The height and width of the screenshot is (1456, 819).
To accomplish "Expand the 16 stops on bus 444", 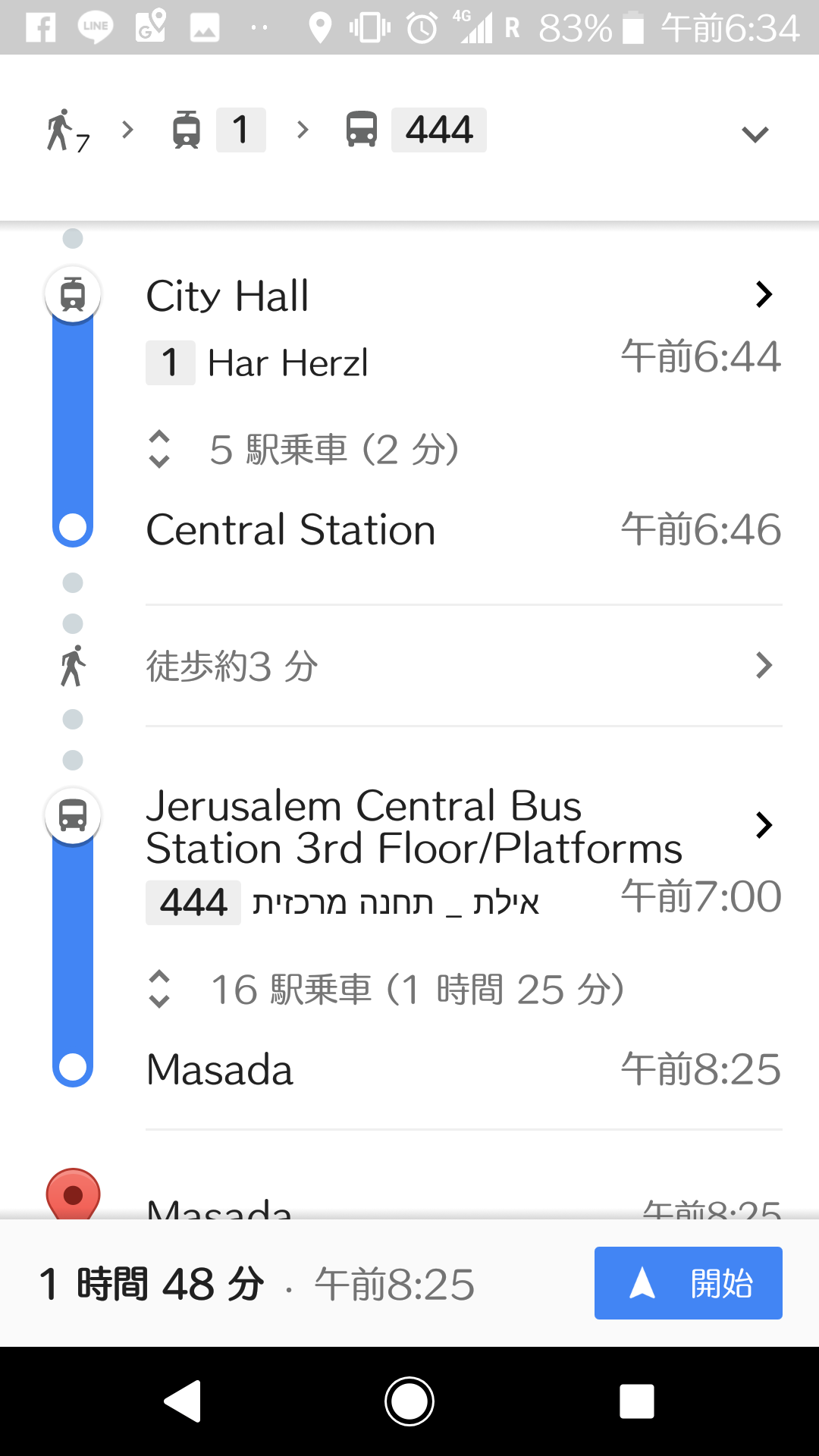I will tap(386, 990).
